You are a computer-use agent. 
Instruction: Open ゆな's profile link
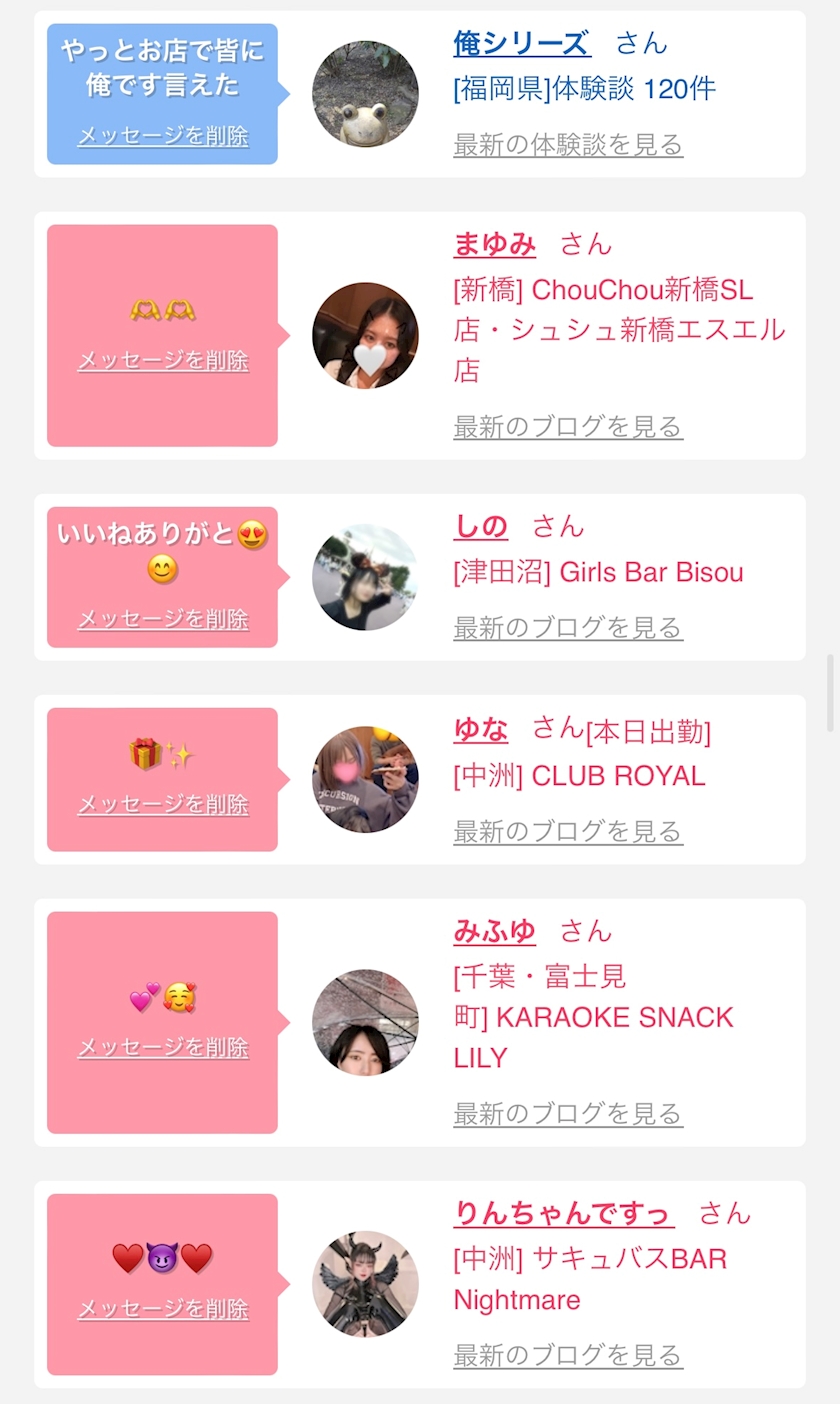[480, 729]
